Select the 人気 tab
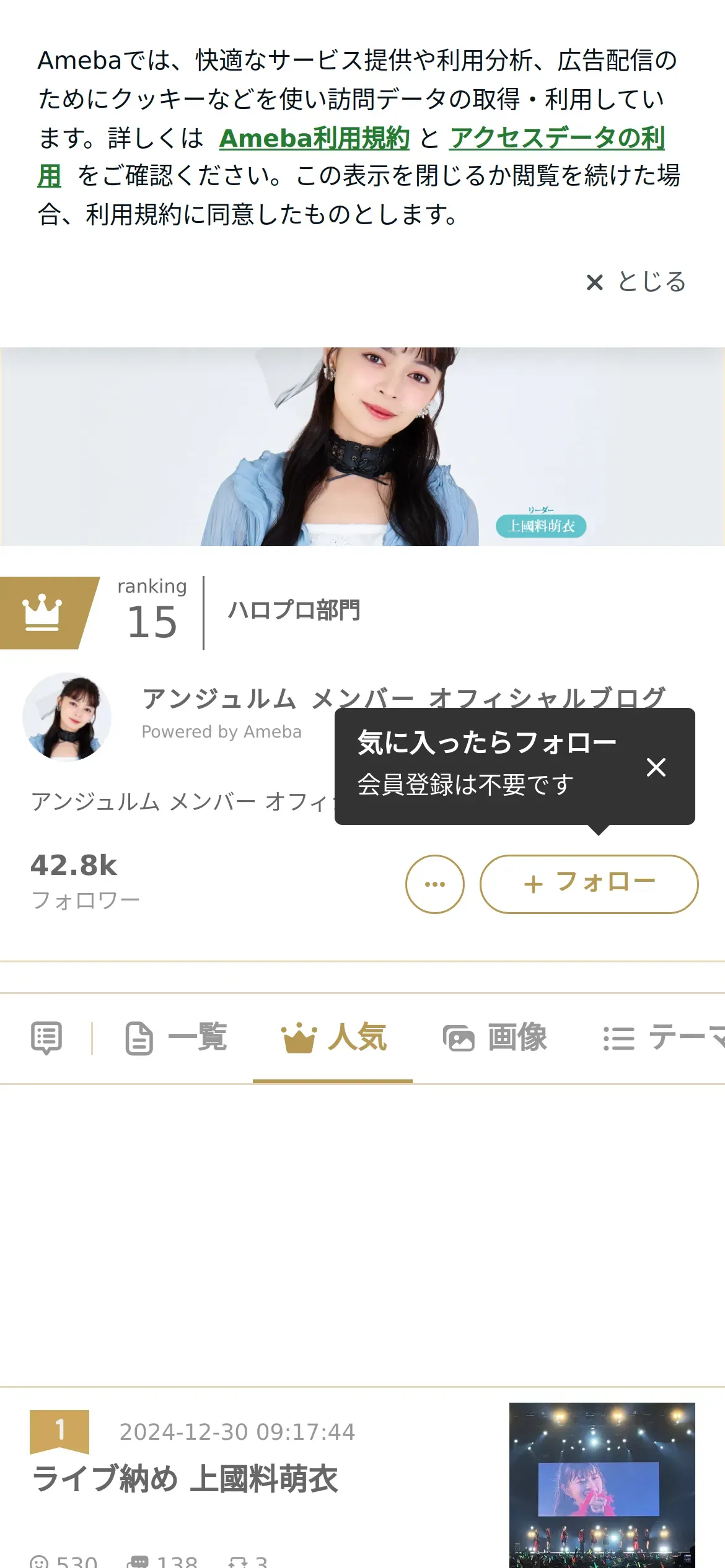Viewport: 725px width, 1568px height. coord(333,1038)
